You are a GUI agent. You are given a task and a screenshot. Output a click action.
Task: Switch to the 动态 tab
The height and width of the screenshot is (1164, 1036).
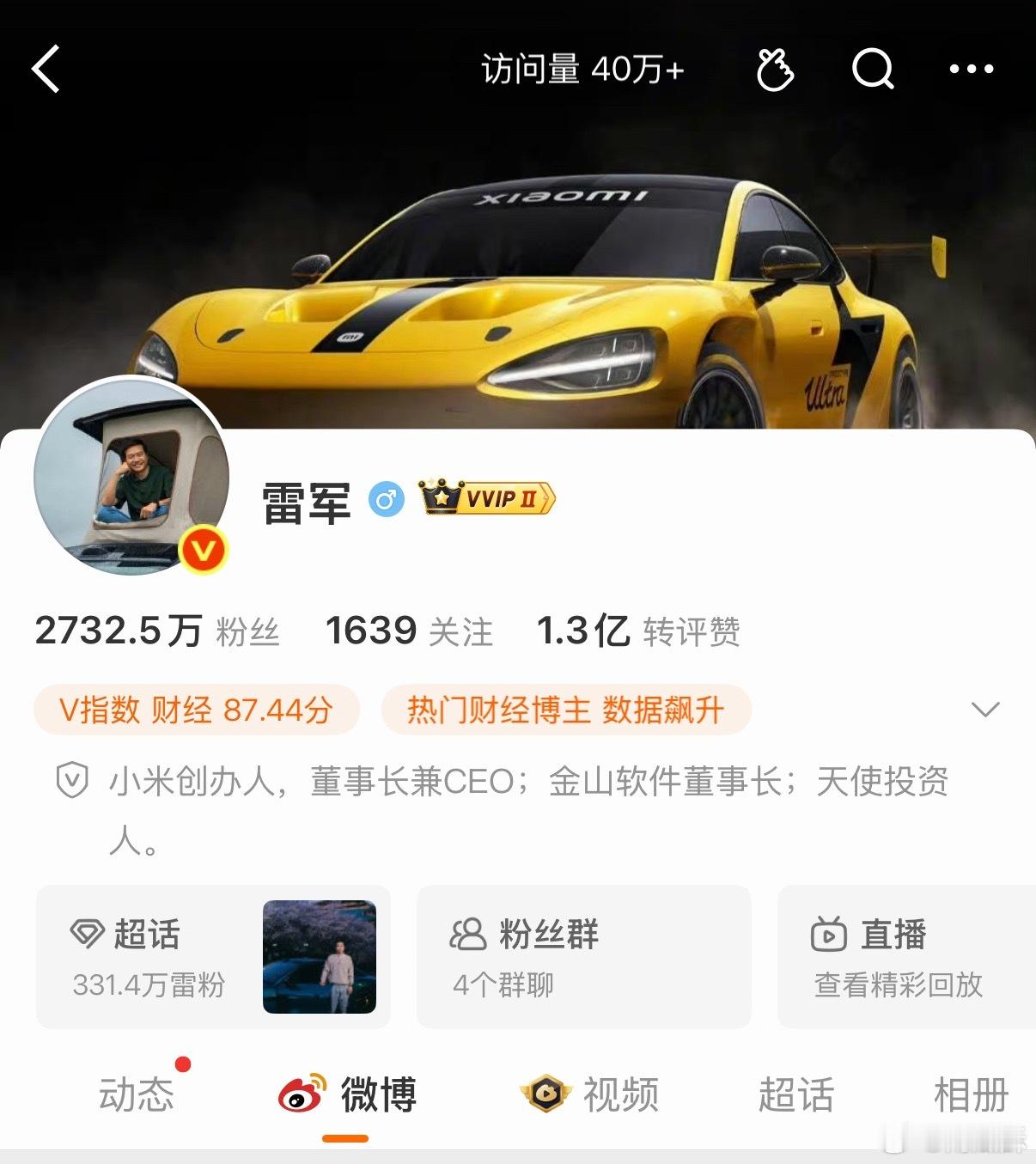coord(137,1094)
